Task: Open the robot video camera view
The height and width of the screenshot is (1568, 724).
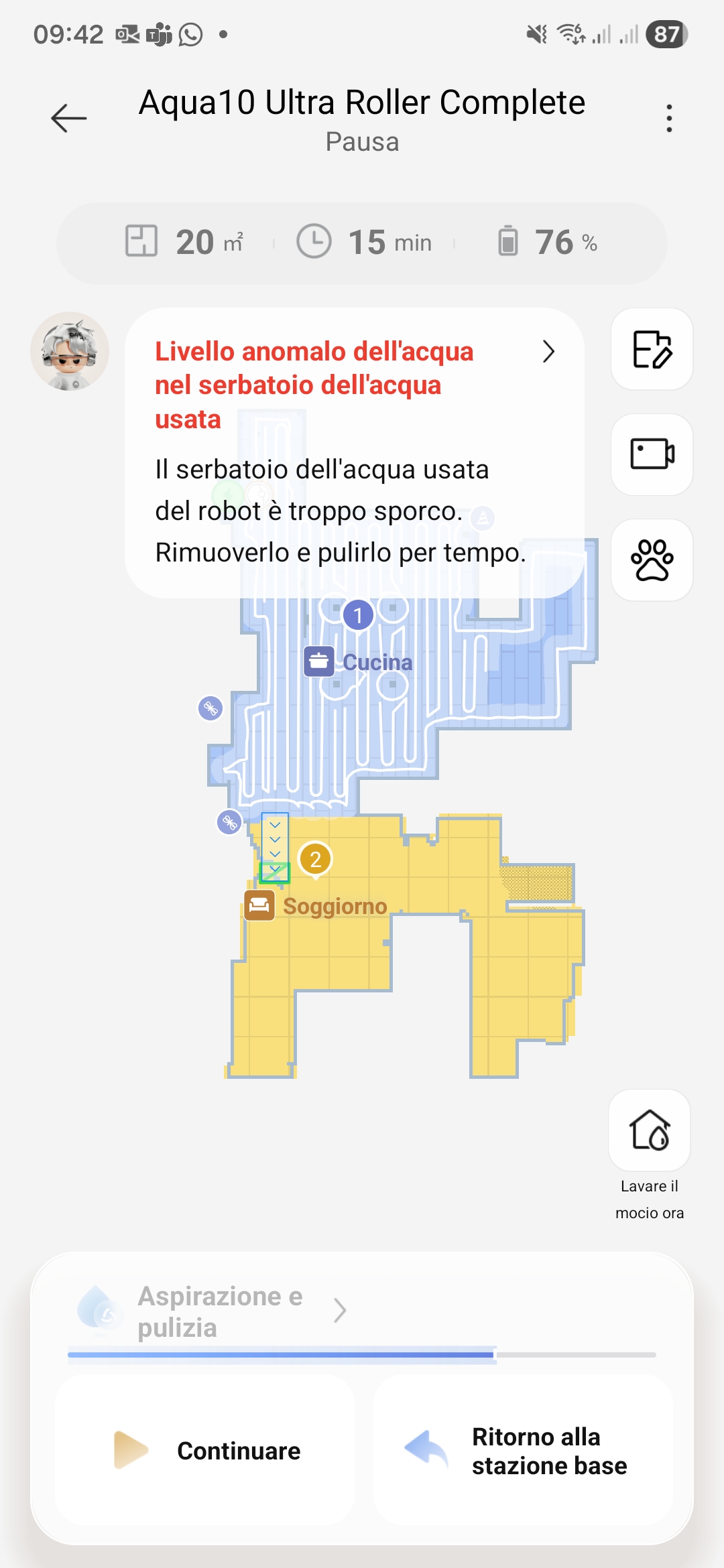Action: coord(652,454)
